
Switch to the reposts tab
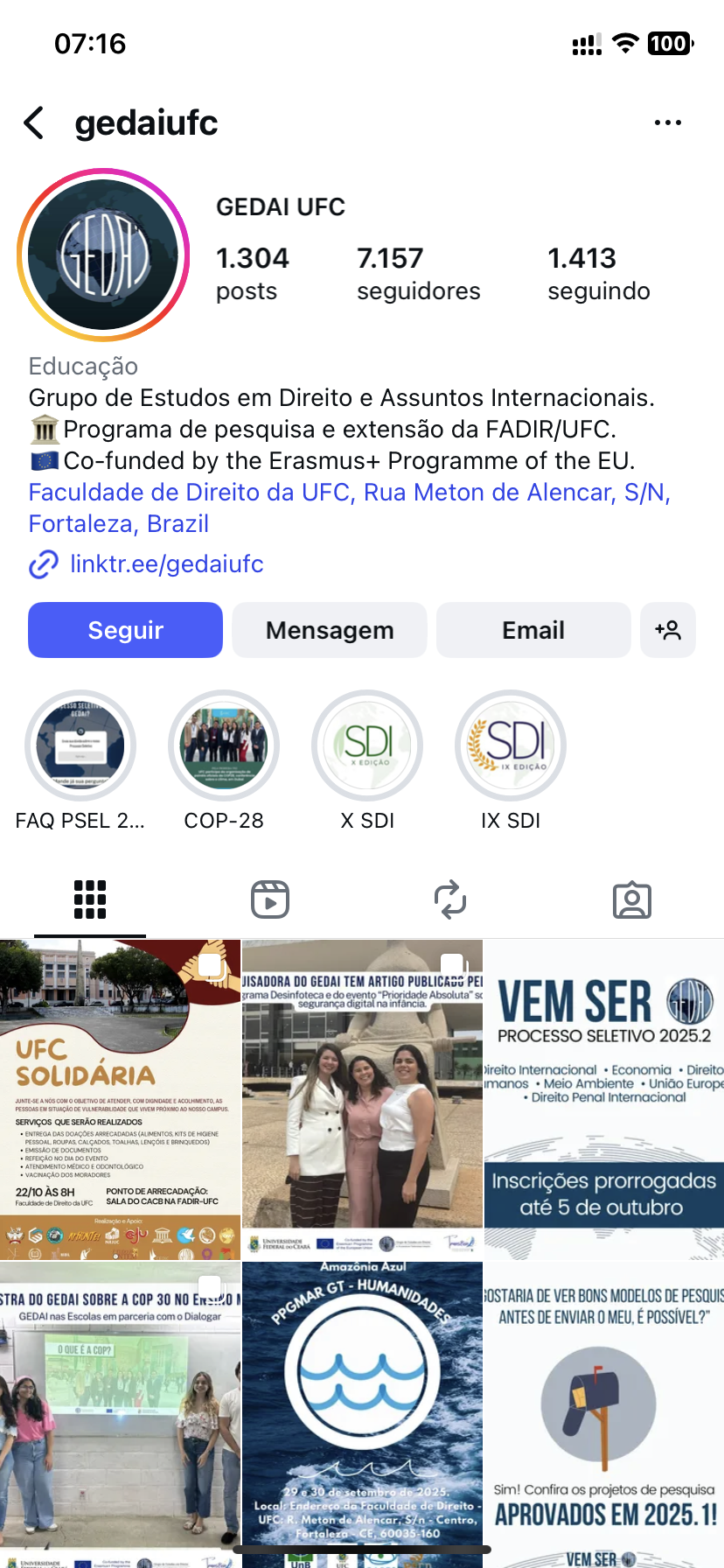(x=450, y=899)
